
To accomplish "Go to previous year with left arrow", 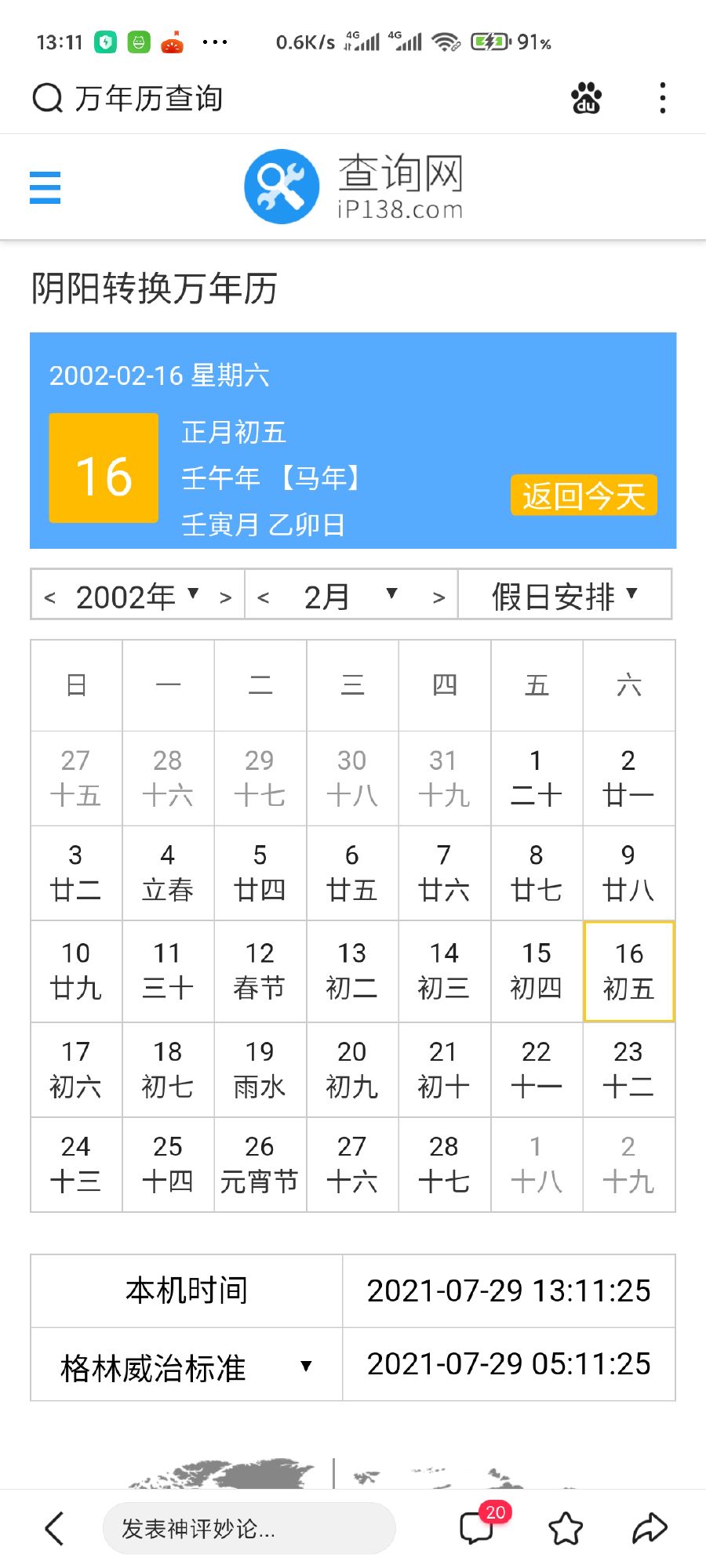I will click(x=50, y=597).
